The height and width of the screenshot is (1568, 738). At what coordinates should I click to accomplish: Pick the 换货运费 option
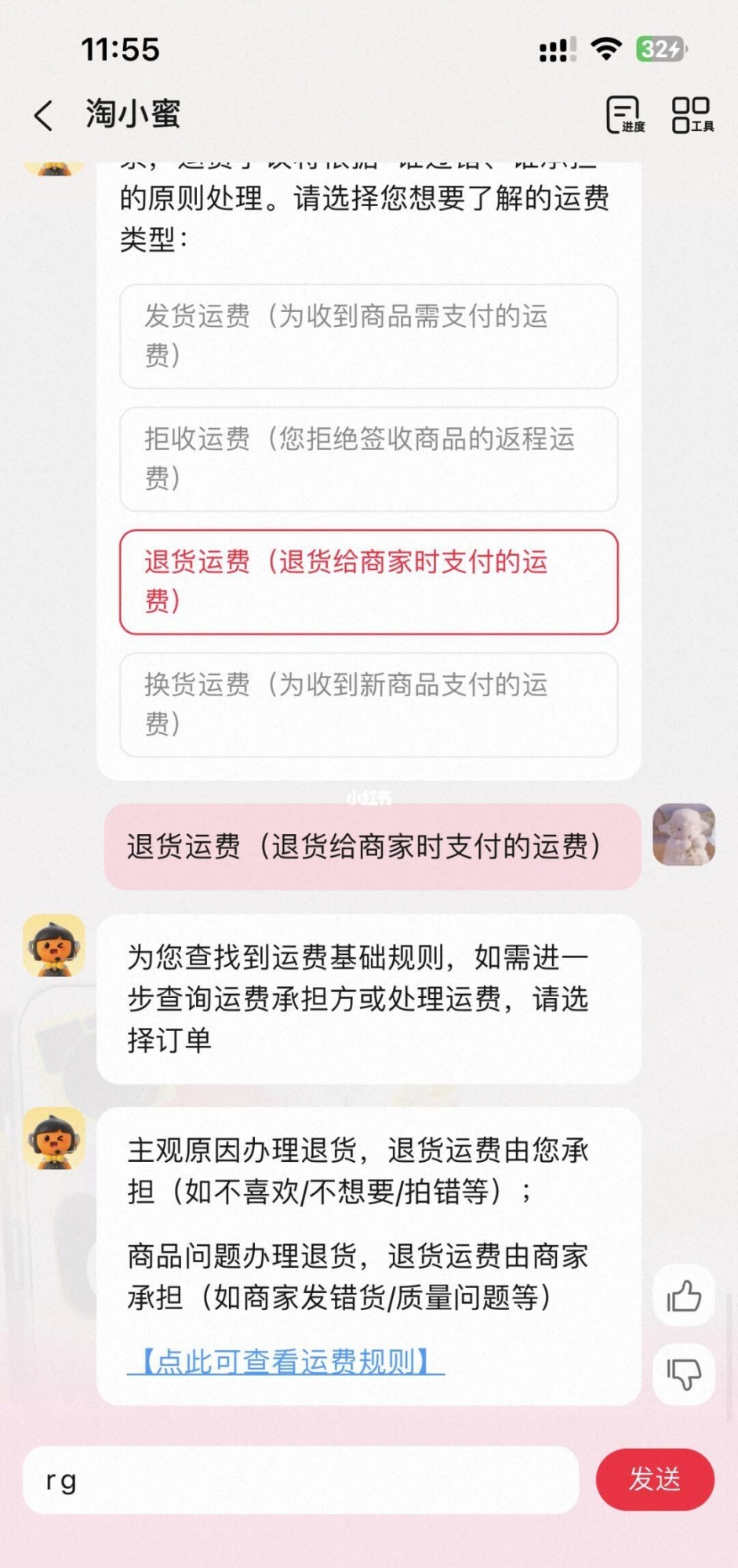coord(369,704)
